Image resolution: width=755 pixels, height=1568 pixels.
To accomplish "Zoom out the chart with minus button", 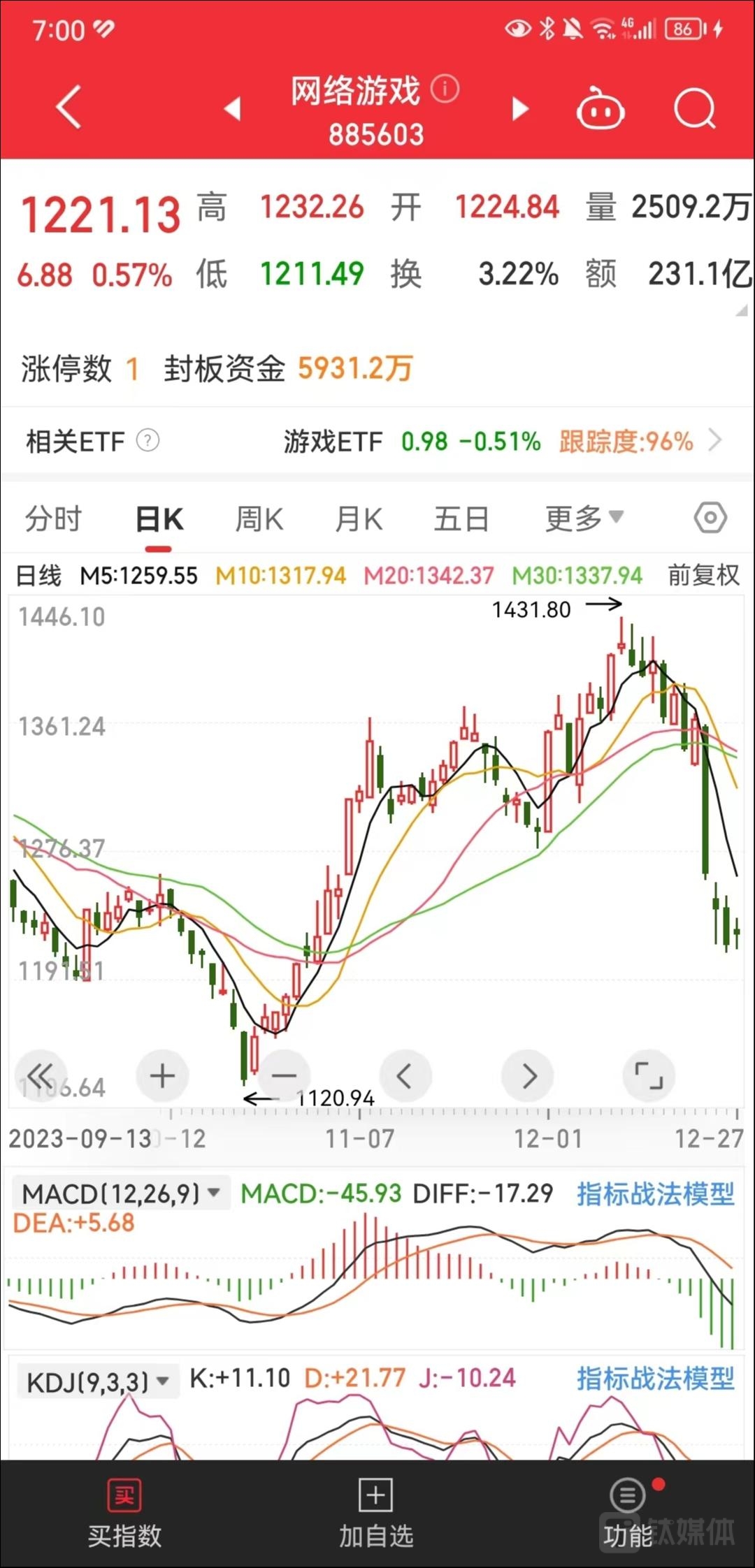I will pos(284,1076).
